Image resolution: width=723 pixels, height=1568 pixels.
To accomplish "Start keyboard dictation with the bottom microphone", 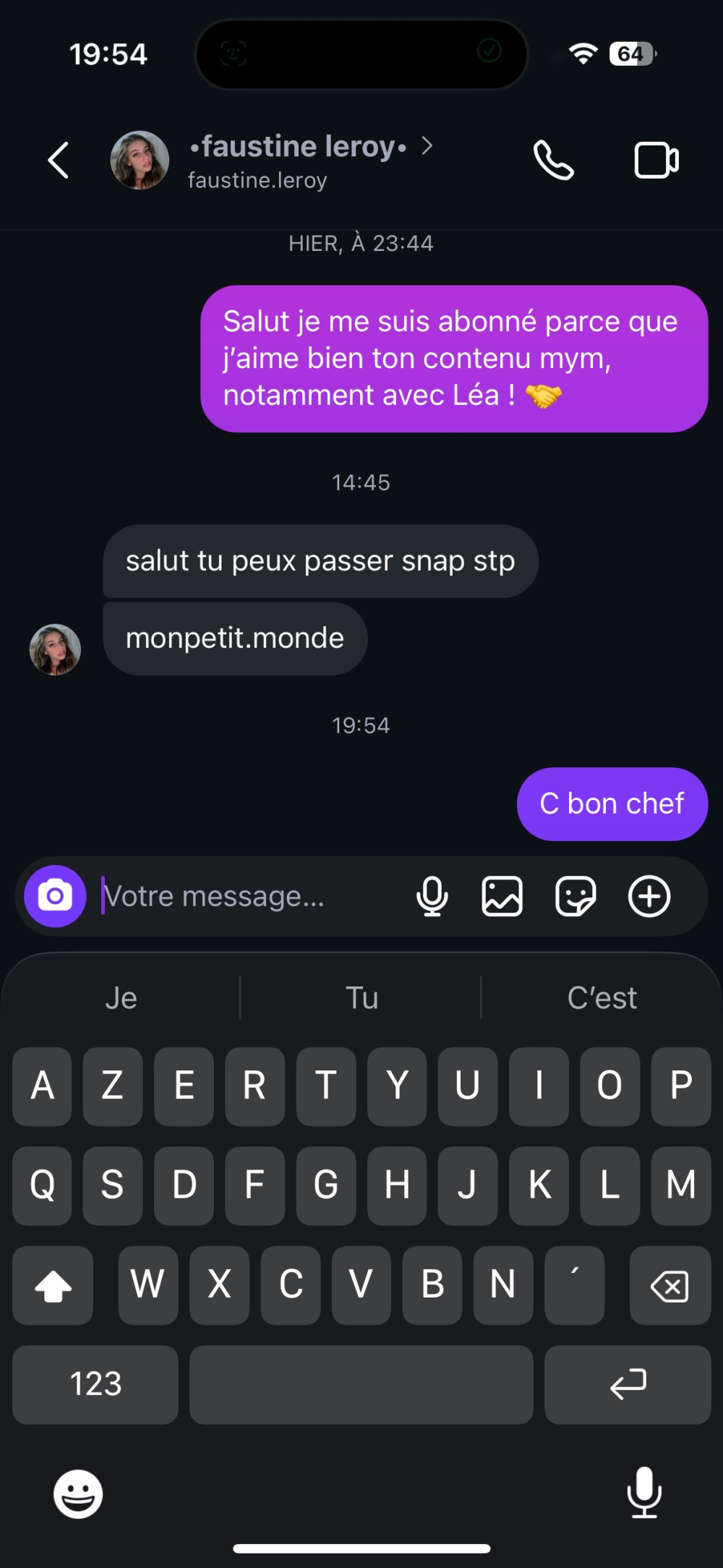I will click(x=643, y=1492).
